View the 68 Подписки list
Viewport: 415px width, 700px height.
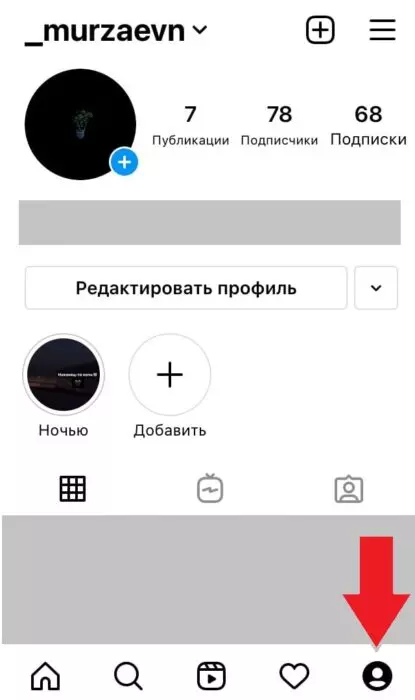coord(368,125)
